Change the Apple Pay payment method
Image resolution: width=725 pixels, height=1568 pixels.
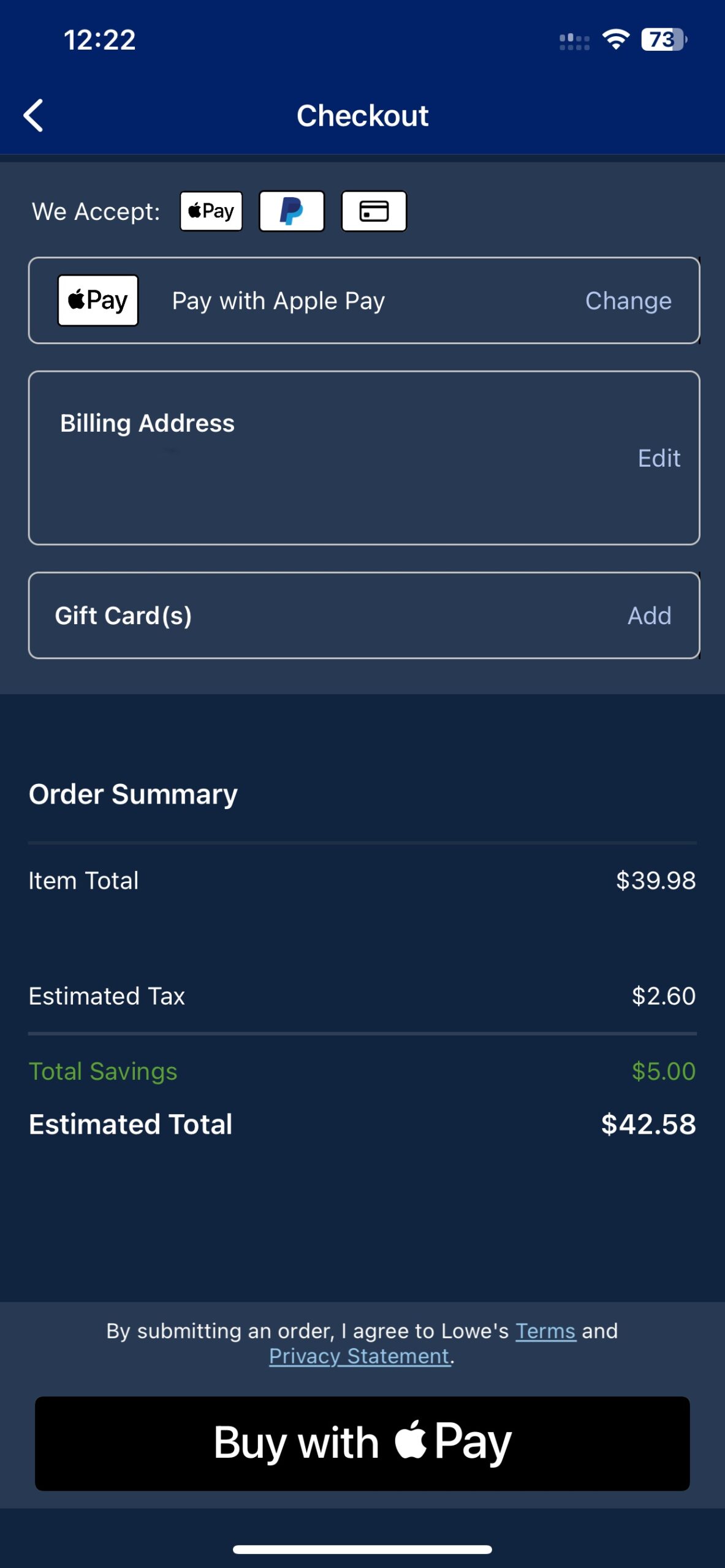tap(628, 301)
